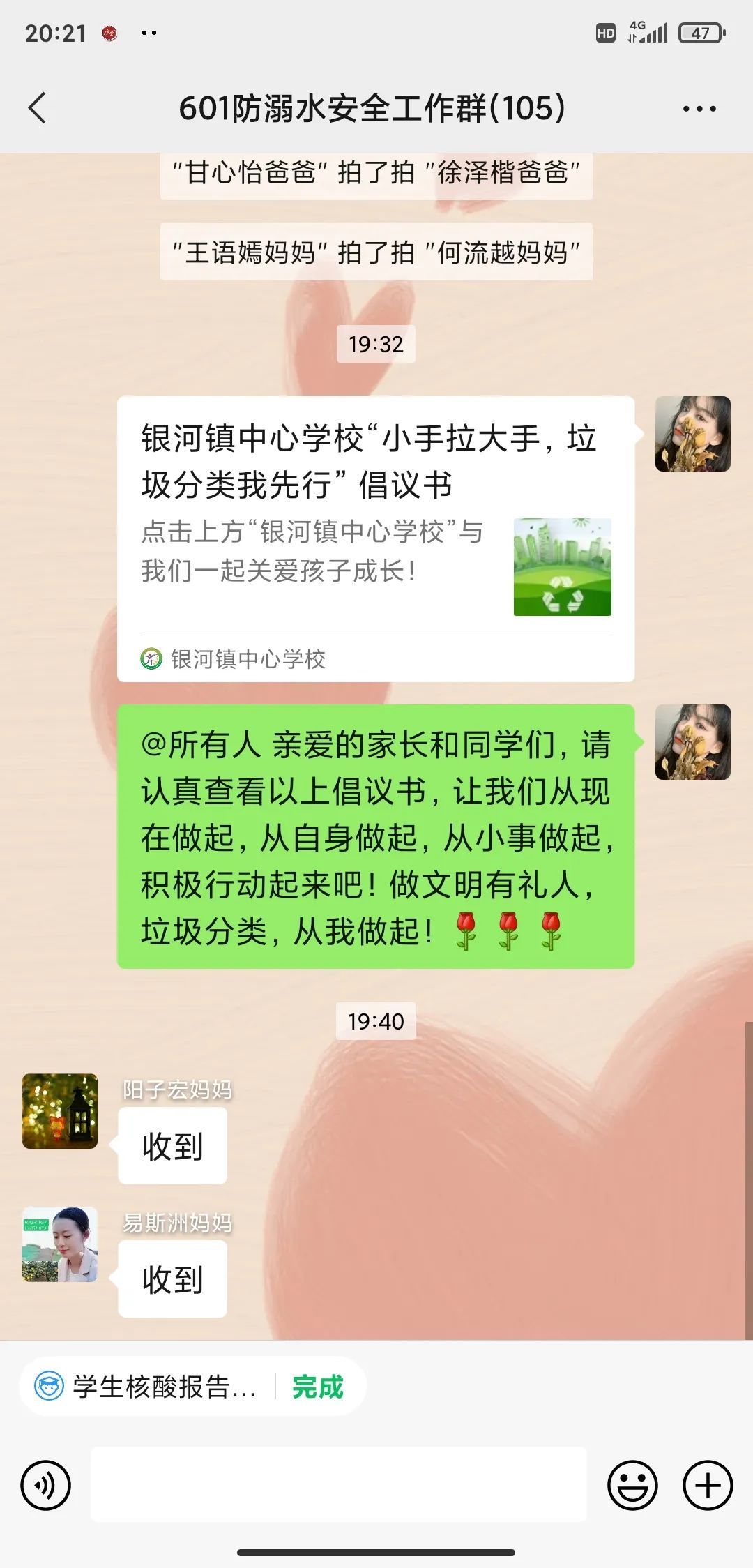
Task: Open the emoji sticker panel
Action: click(632, 1485)
